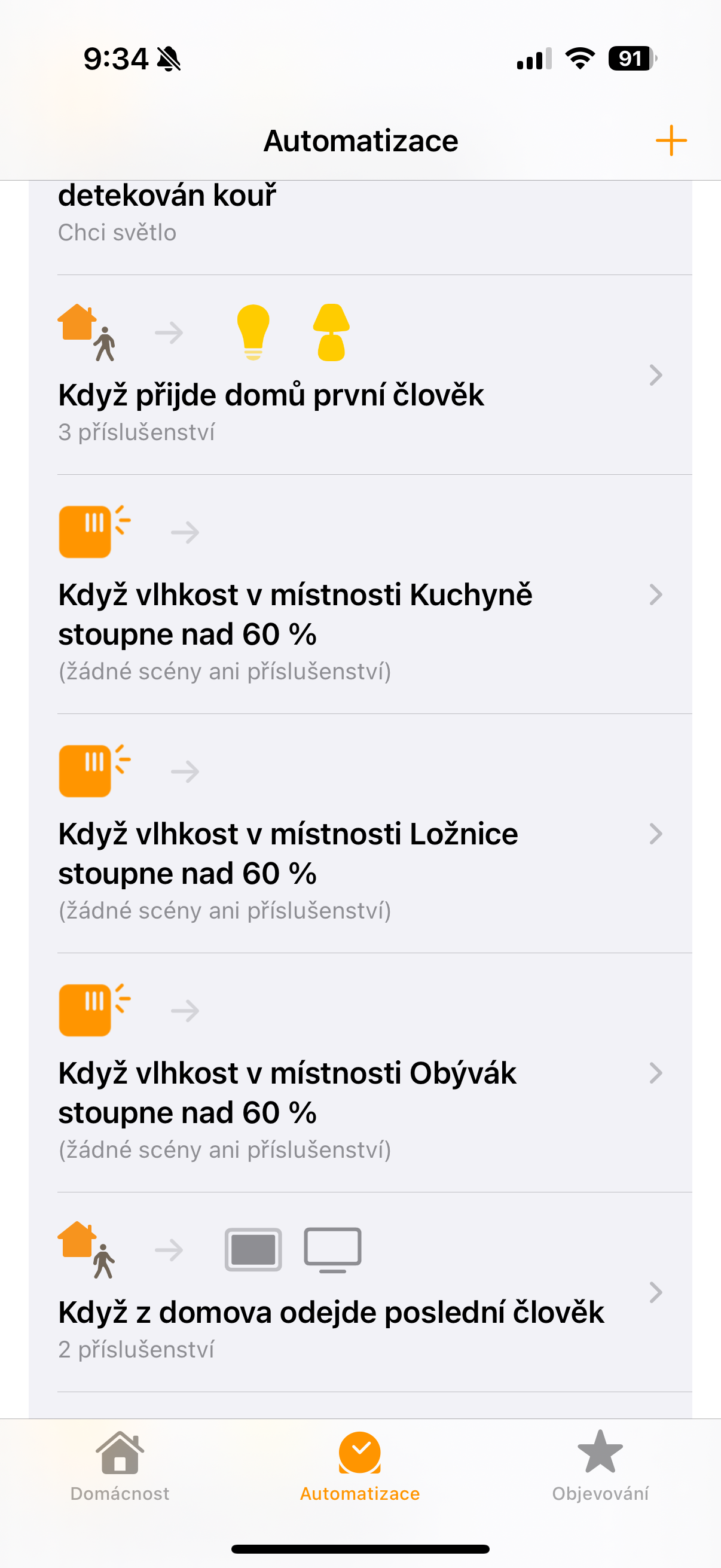Show the Obývák humidity automation details

(359, 1073)
